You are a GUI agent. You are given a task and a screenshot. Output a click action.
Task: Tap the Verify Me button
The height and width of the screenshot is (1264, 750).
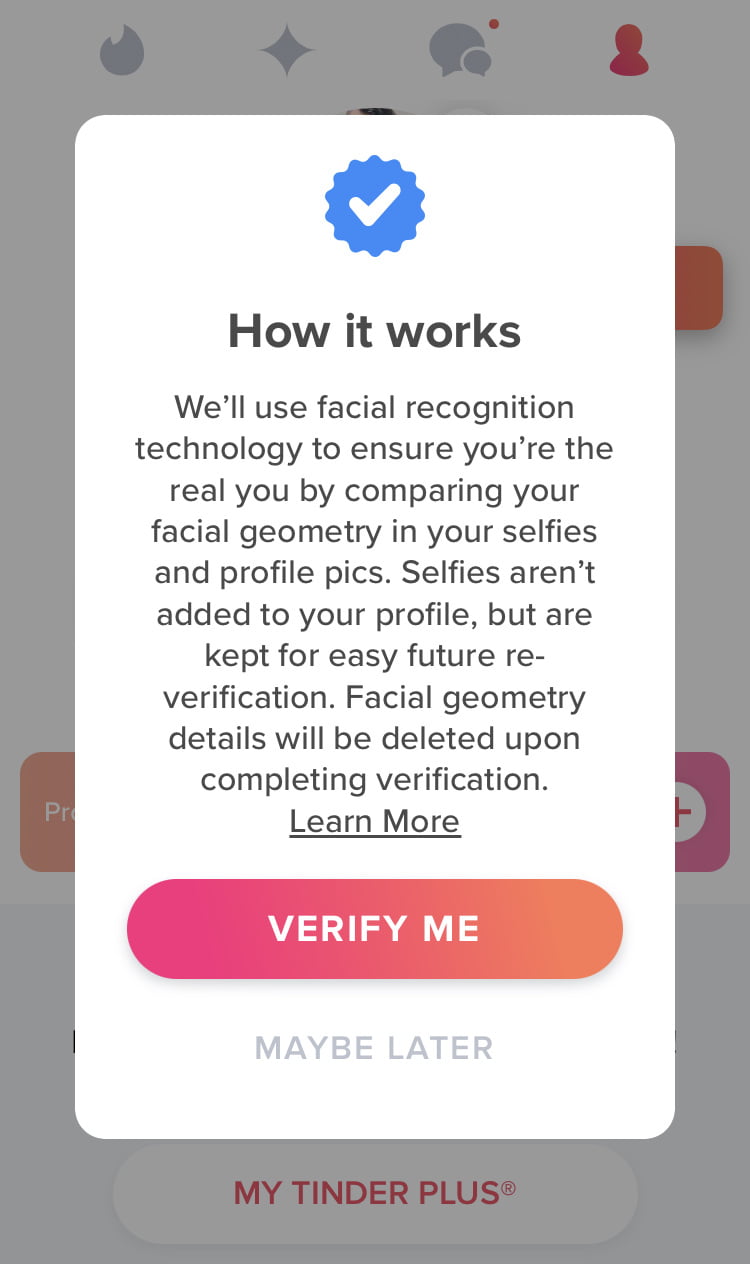click(x=374, y=929)
